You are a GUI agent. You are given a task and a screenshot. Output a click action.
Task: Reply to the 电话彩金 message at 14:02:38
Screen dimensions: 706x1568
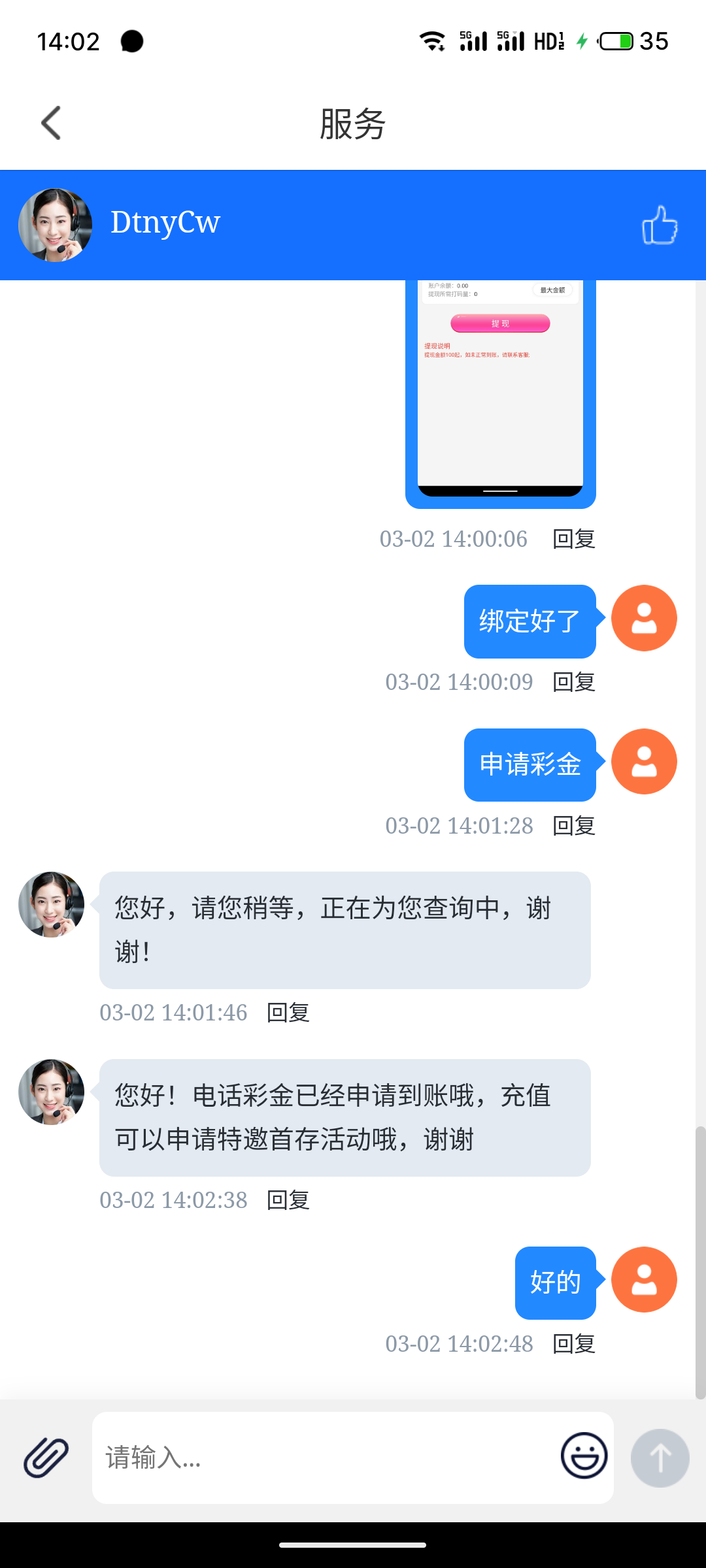(288, 1200)
